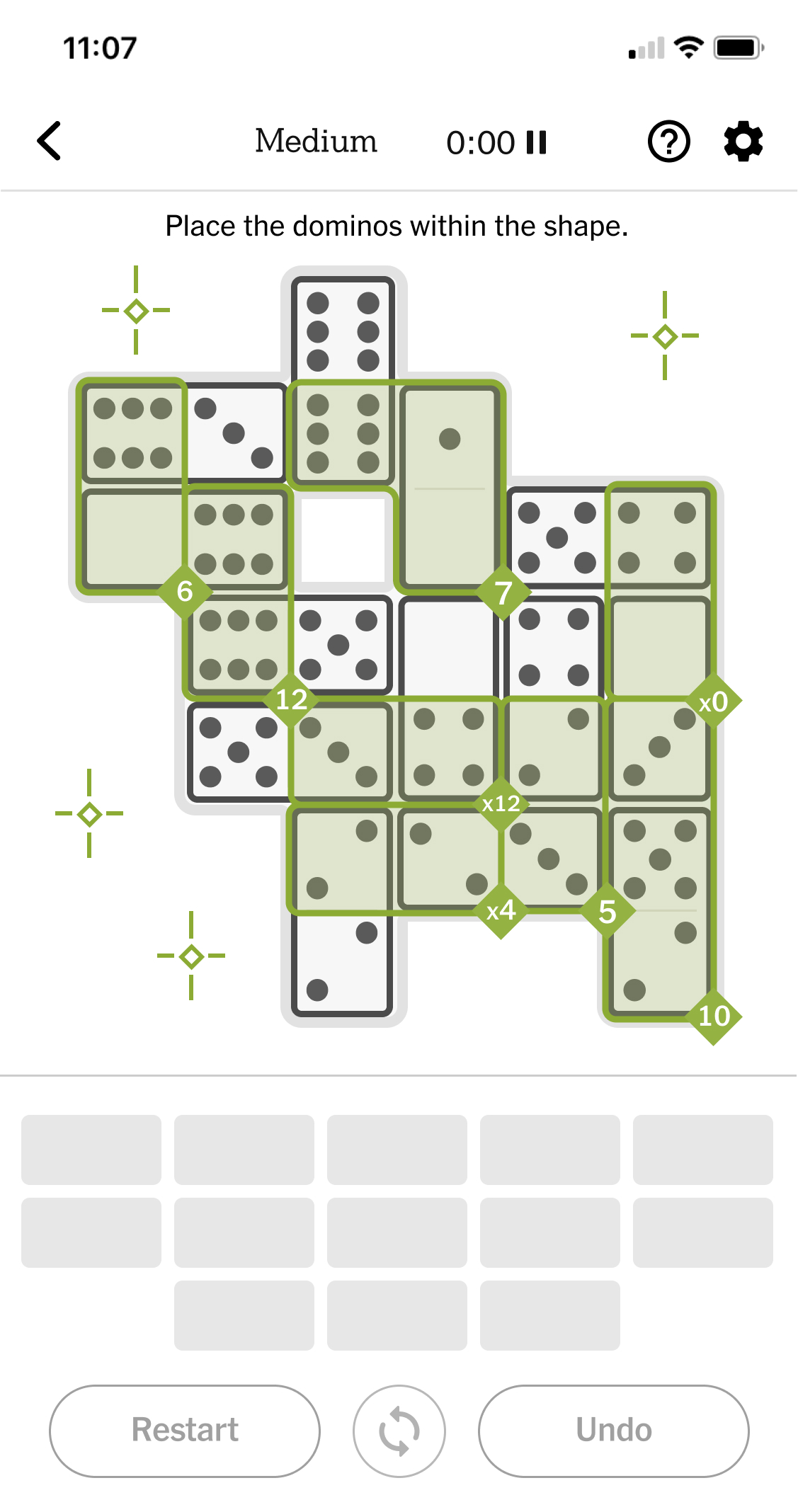Screen dimensions: 798x1512
Task: Tap the six-six domino at top
Action: click(x=343, y=382)
